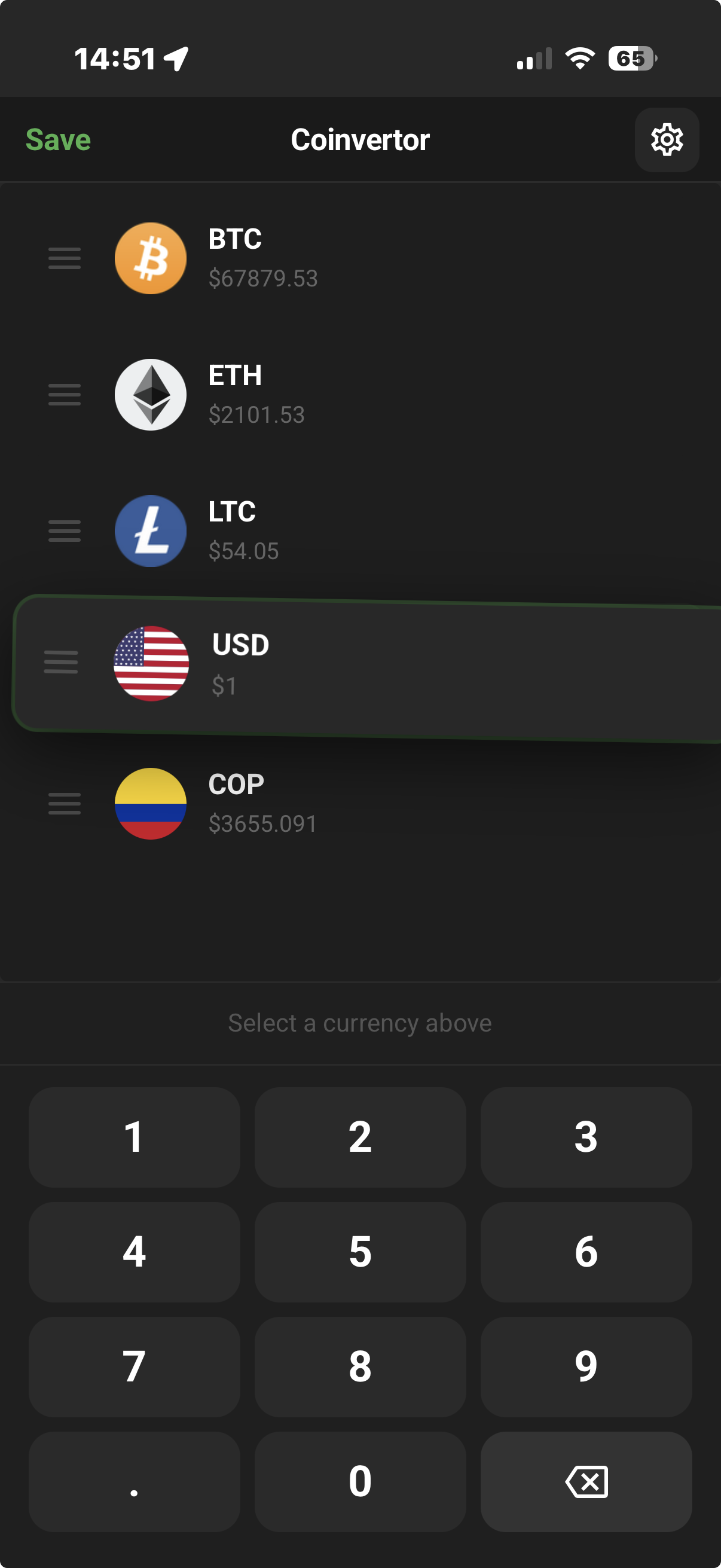
Task: Select the BTC price label
Action: coord(264,278)
